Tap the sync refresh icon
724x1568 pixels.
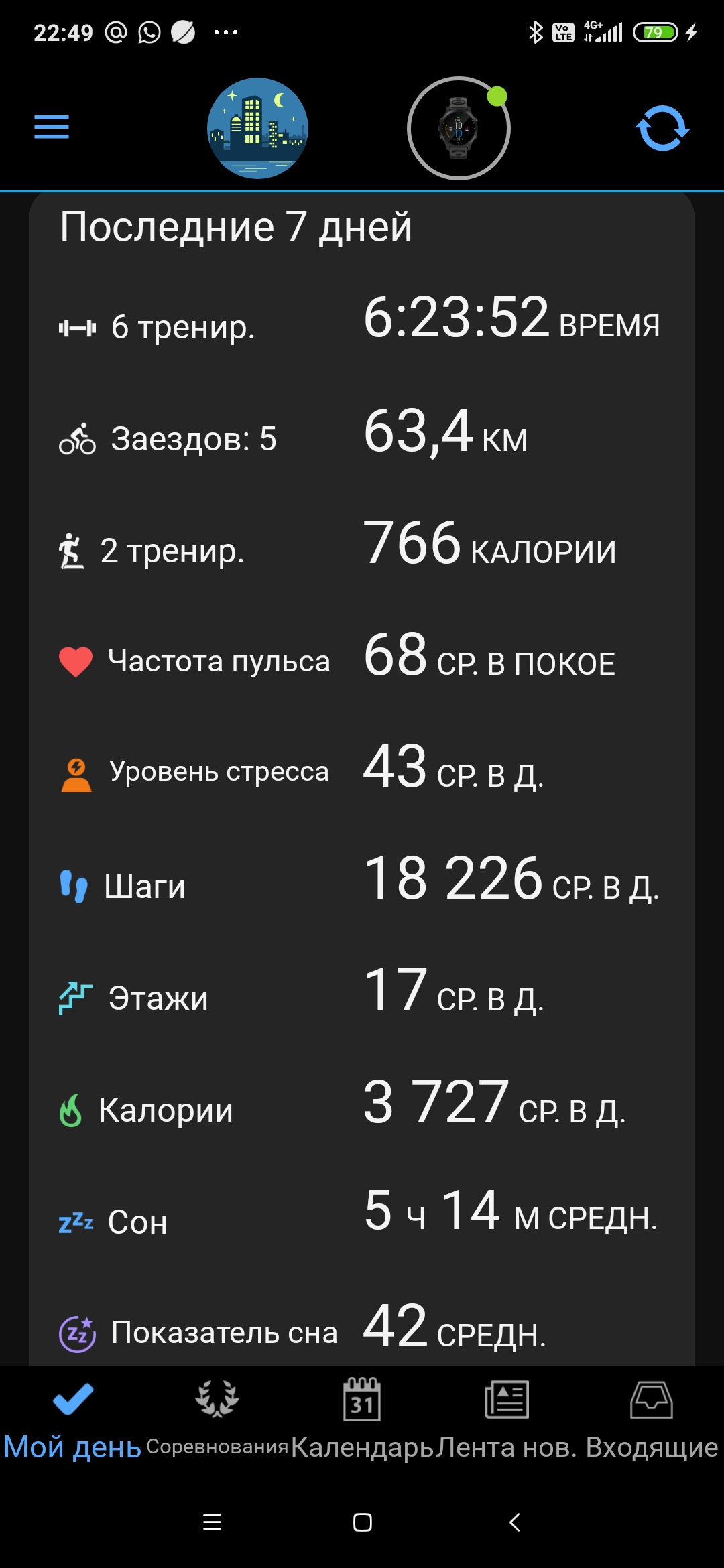[x=662, y=128]
